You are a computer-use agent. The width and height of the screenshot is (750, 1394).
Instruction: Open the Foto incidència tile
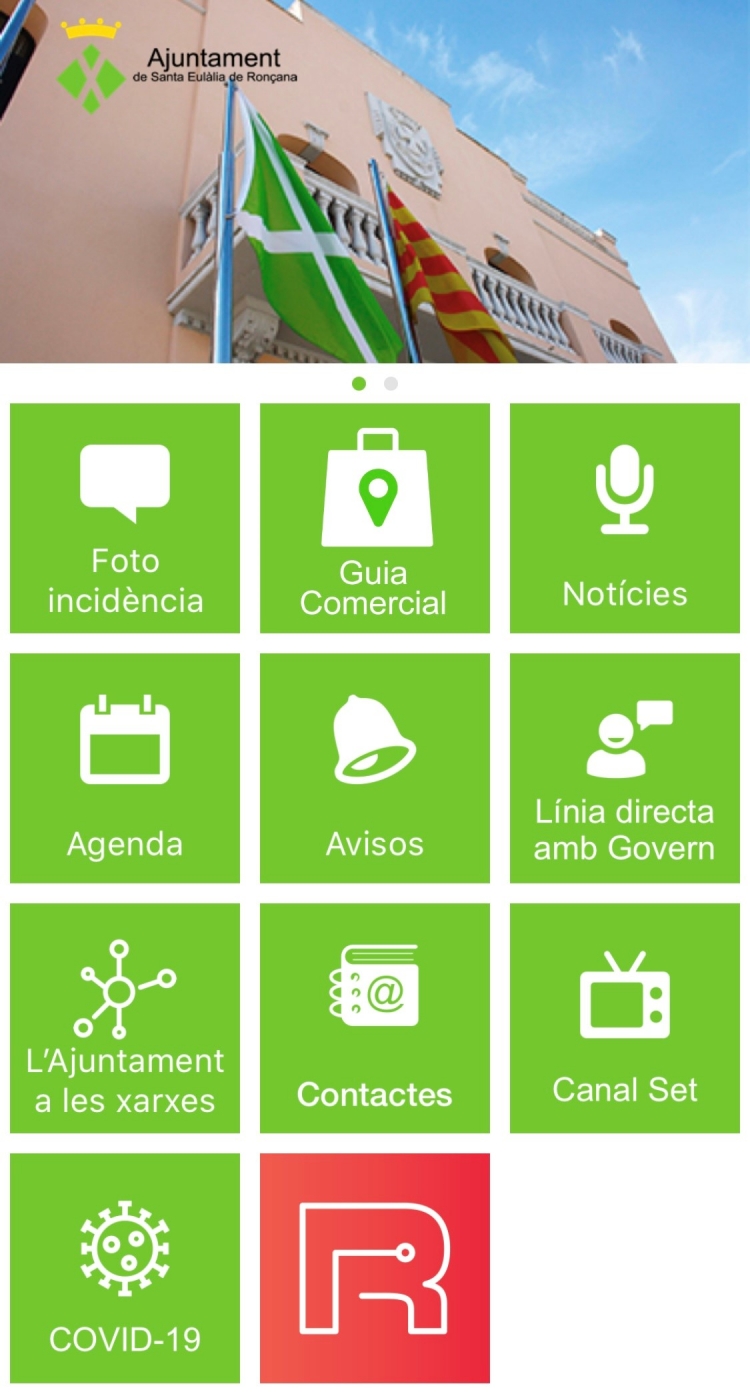point(125,518)
